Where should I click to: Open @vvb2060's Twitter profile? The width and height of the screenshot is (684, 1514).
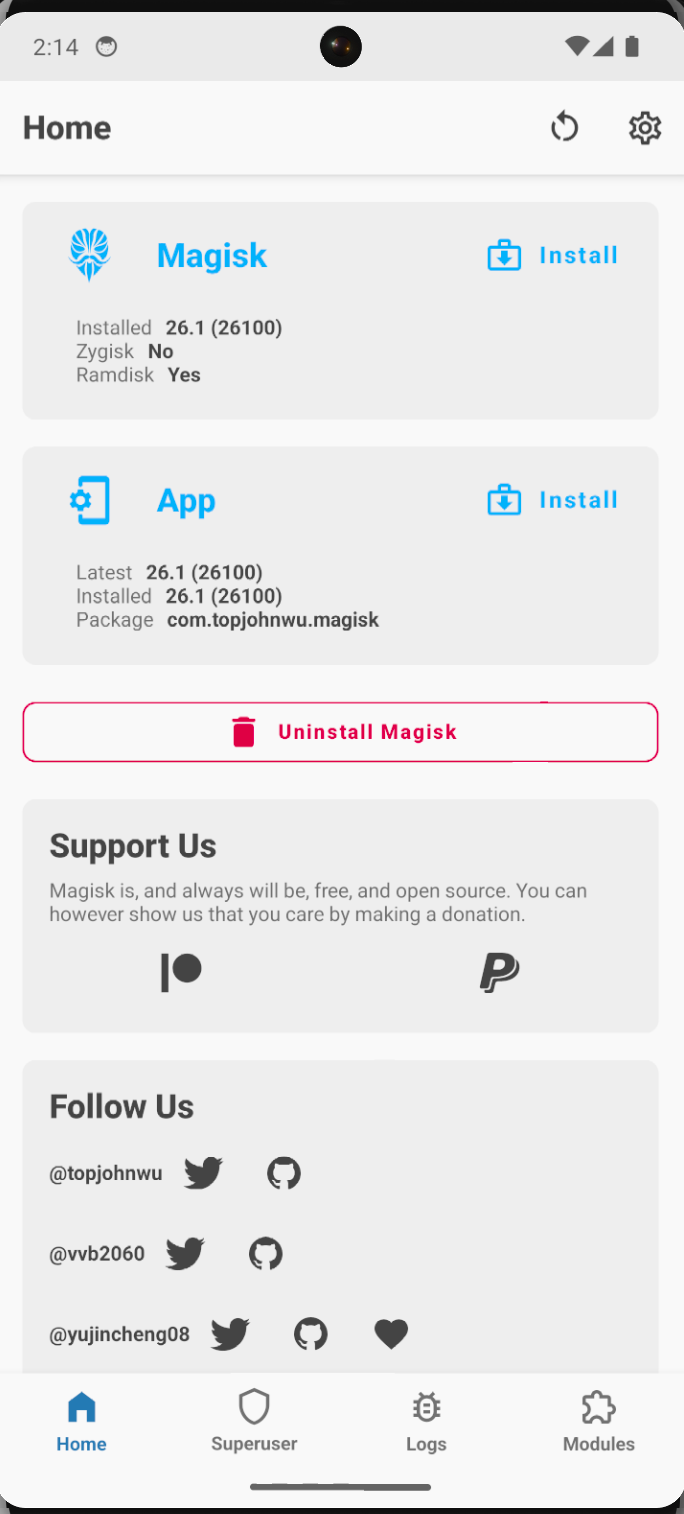185,1253
